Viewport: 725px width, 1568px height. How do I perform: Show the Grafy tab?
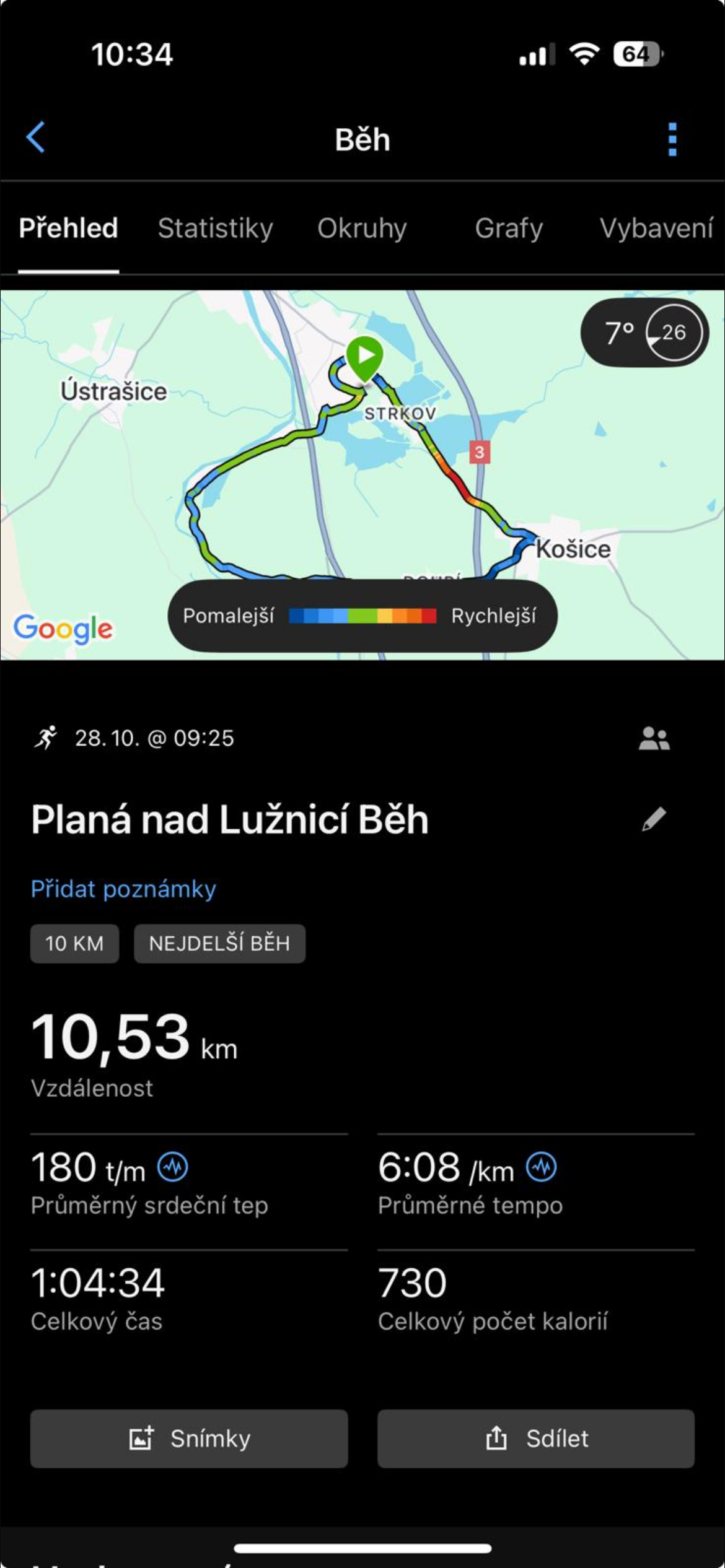509,229
